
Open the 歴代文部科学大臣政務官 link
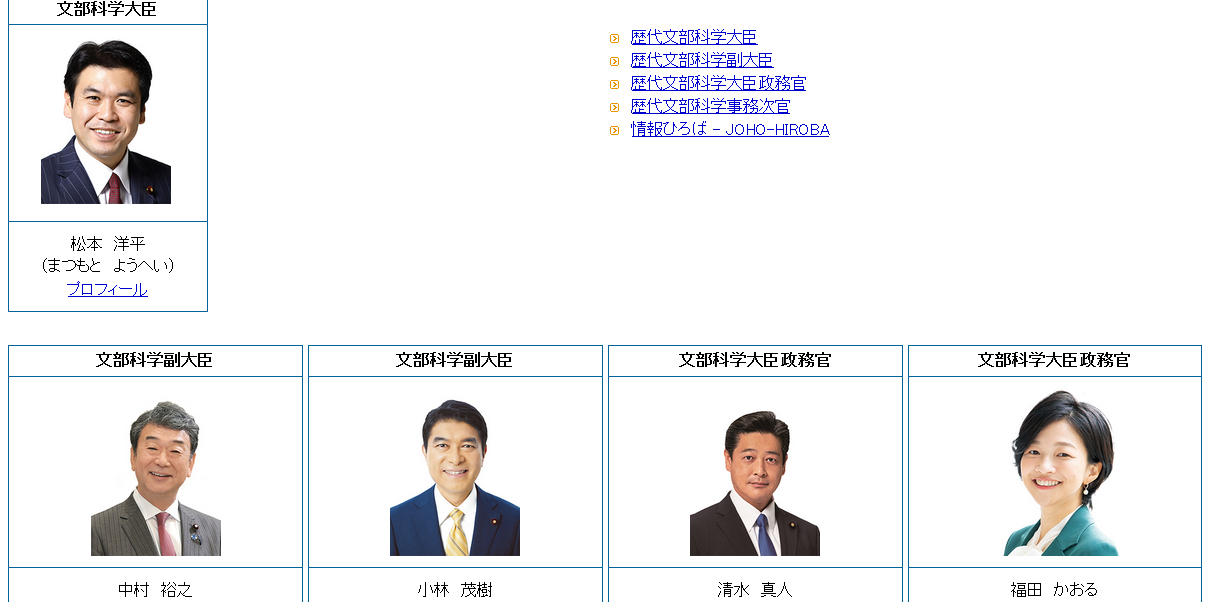(718, 83)
